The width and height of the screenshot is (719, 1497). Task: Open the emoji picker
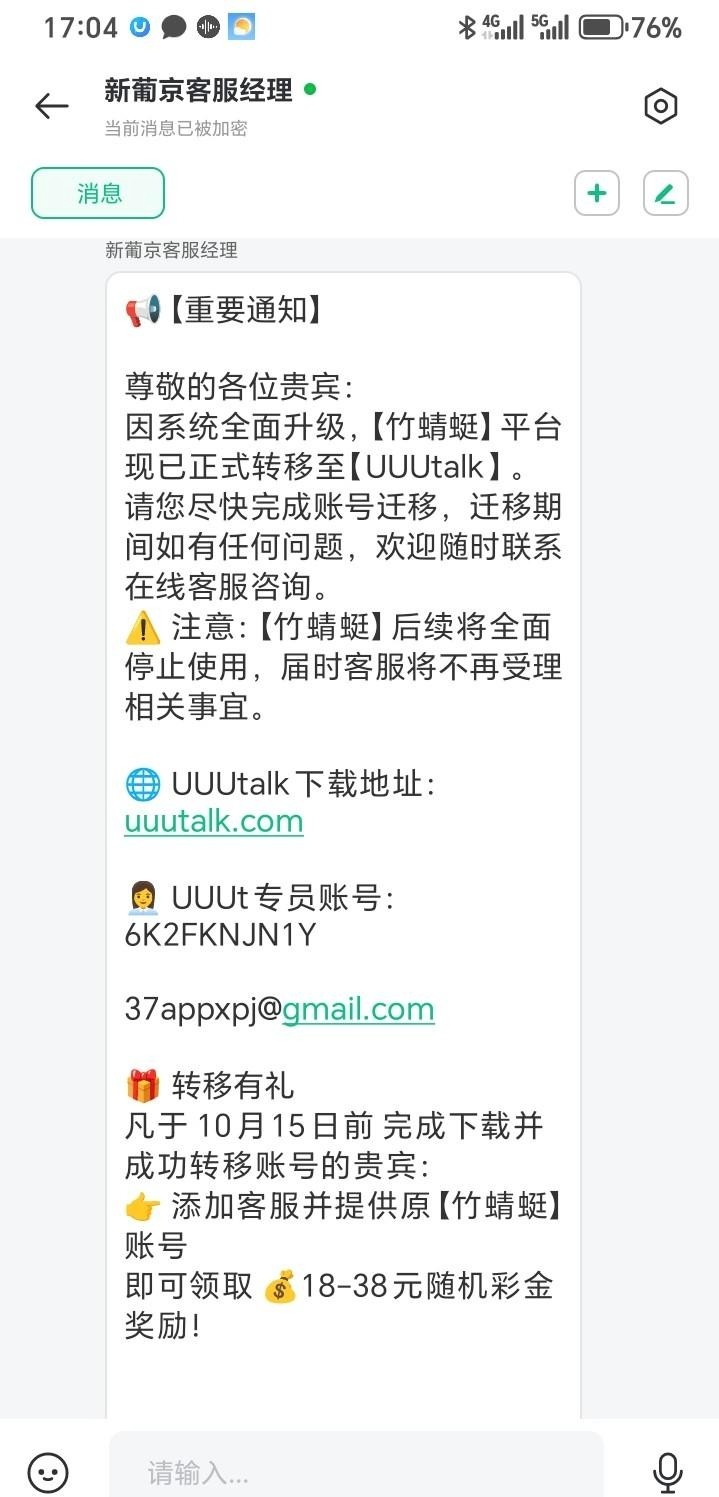click(x=48, y=1471)
